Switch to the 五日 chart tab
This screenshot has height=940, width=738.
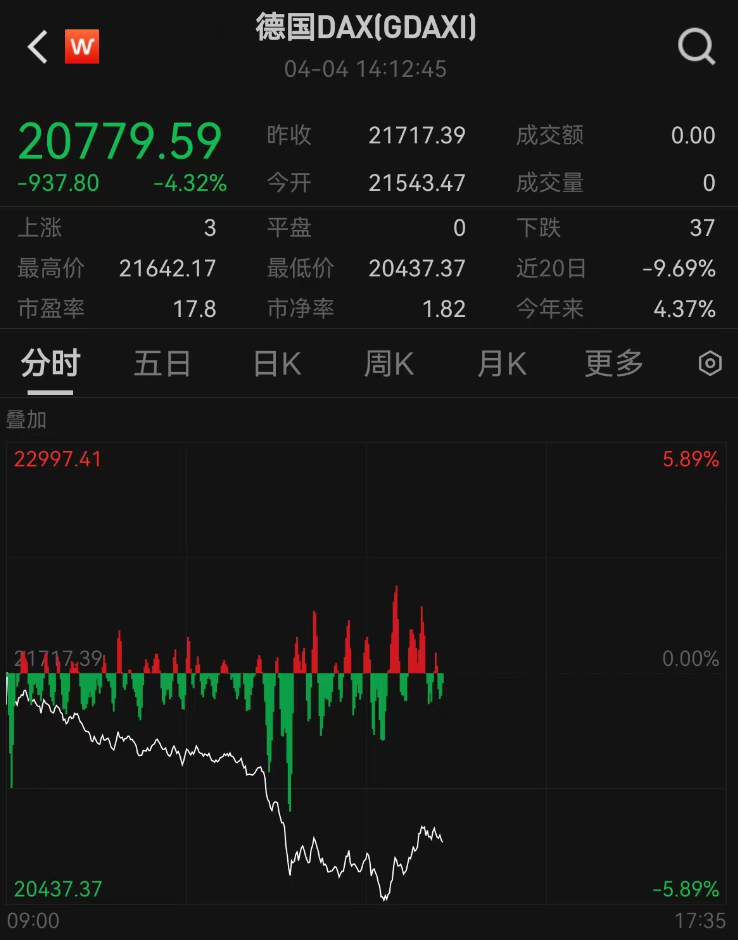pyautogui.click(x=162, y=363)
